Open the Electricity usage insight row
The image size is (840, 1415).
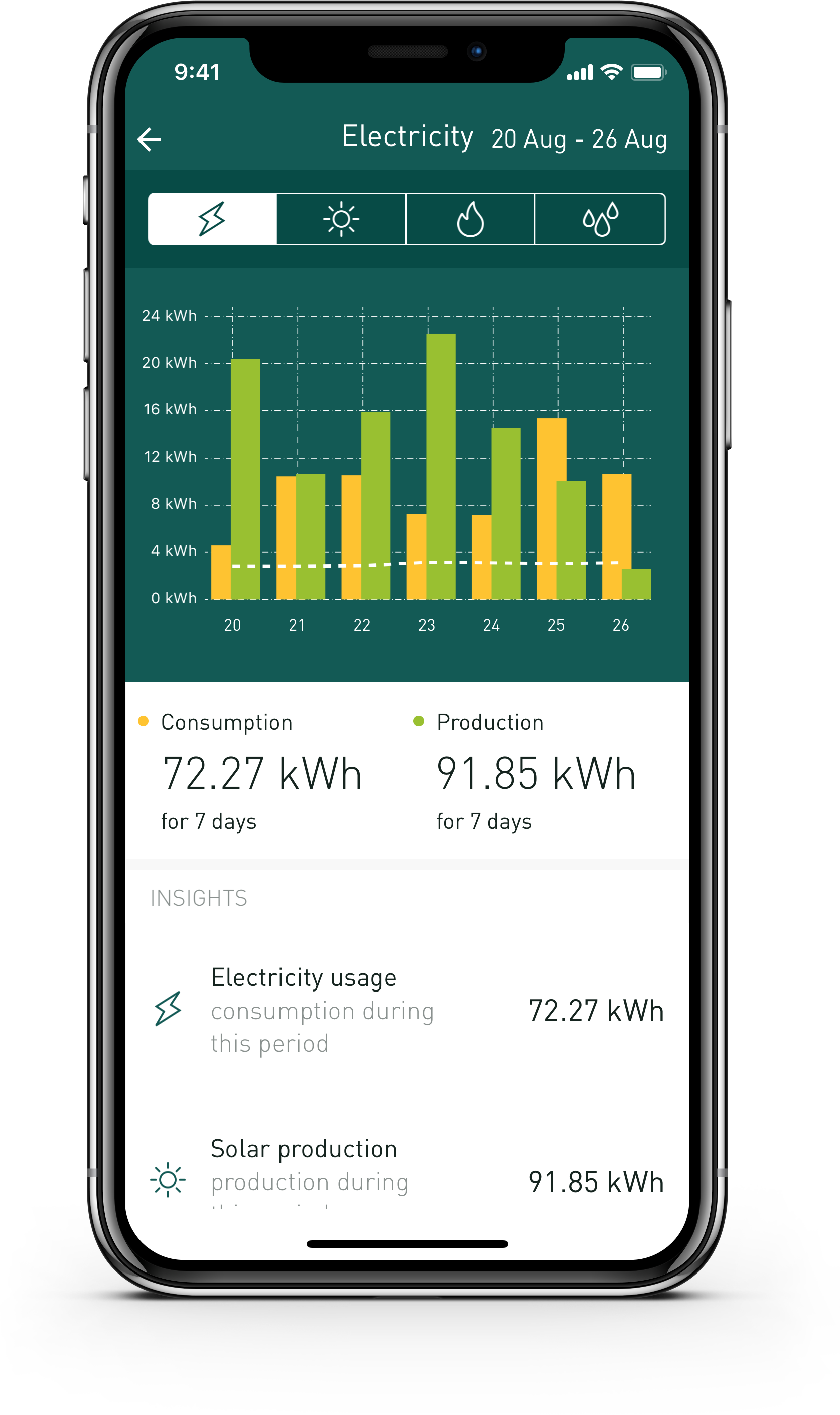click(x=407, y=1011)
